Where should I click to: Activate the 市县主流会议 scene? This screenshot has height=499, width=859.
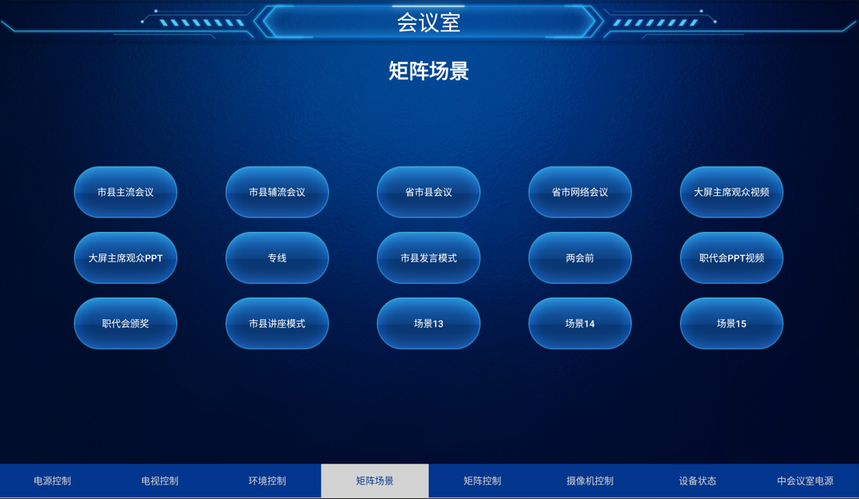pyautogui.click(x=125, y=192)
